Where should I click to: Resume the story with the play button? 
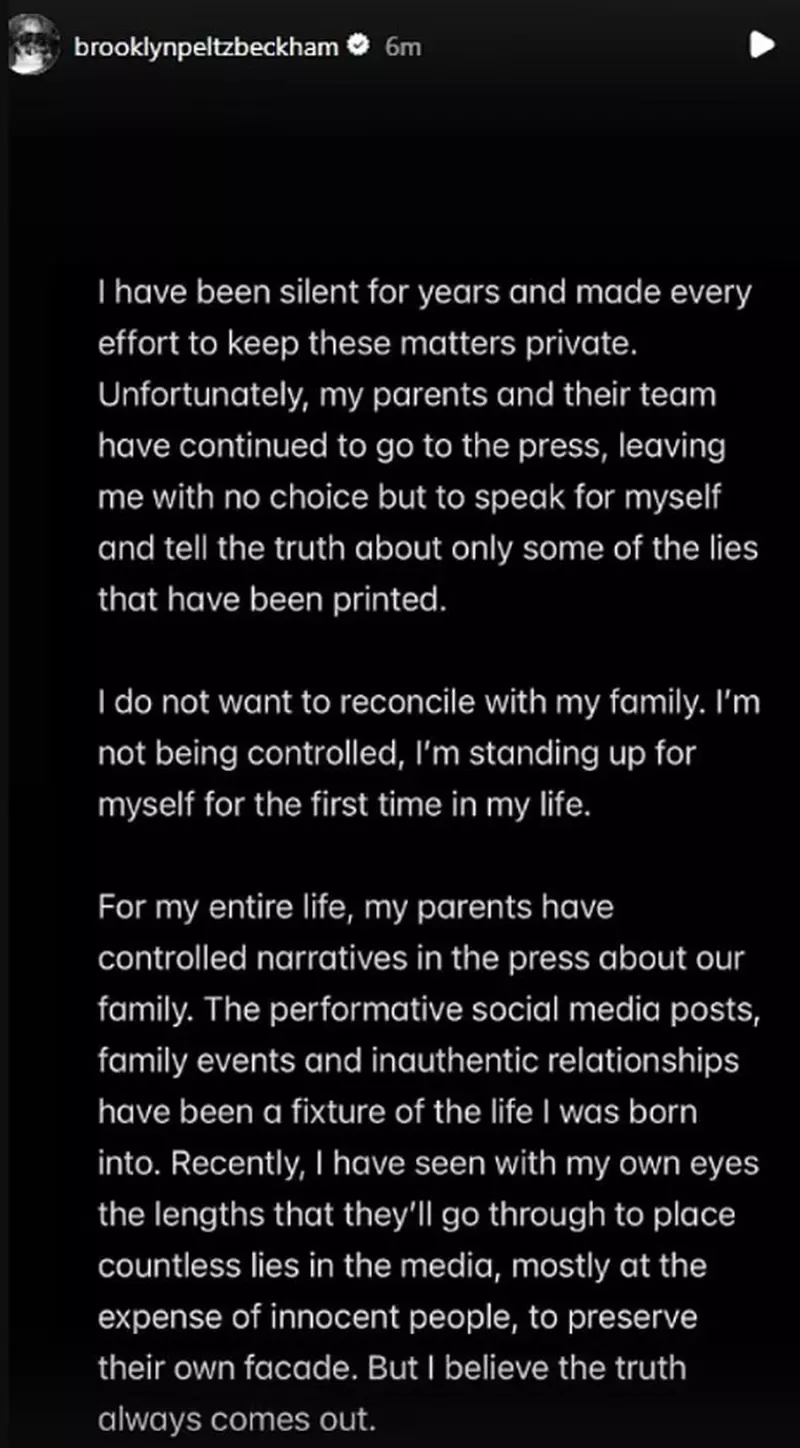762,45
